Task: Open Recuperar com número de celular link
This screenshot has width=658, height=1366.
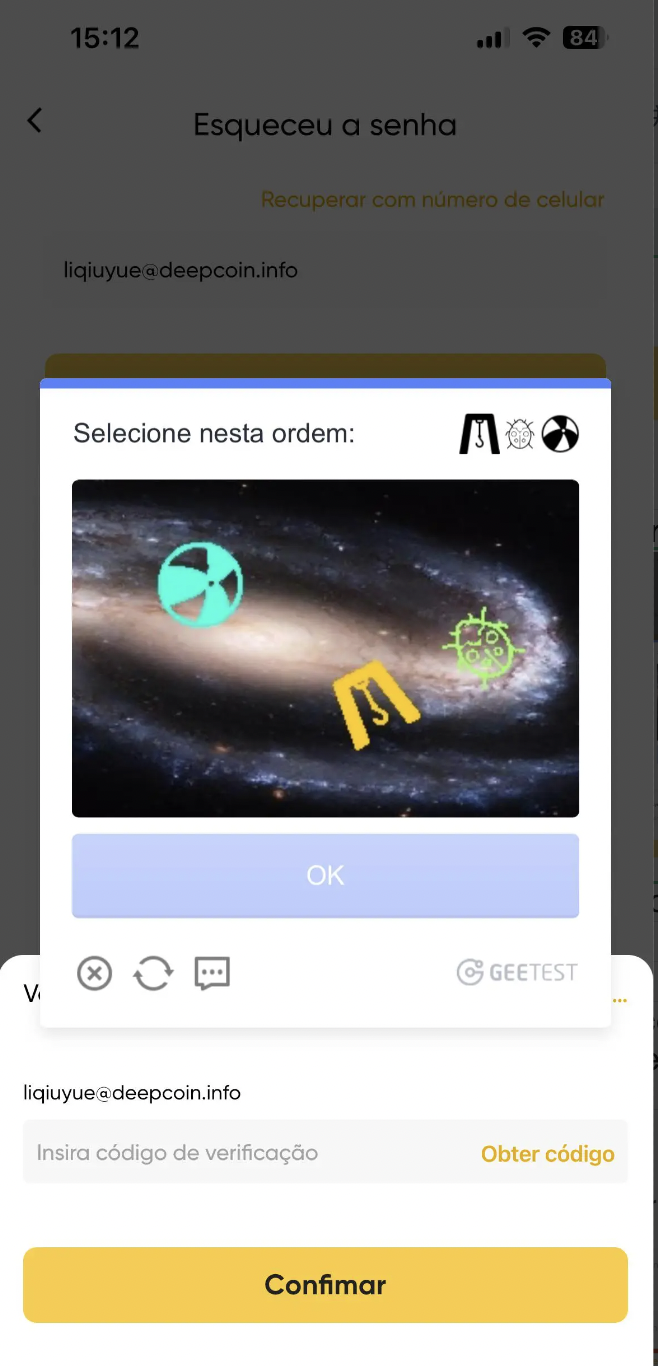Action: tap(432, 200)
